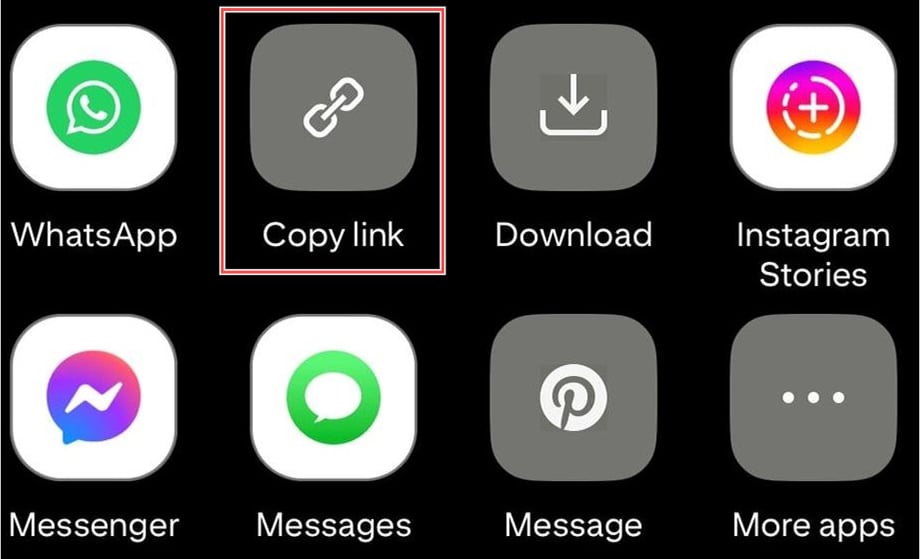Tap the Download option
The height and width of the screenshot is (559, 920).
(x=573, y=108)
